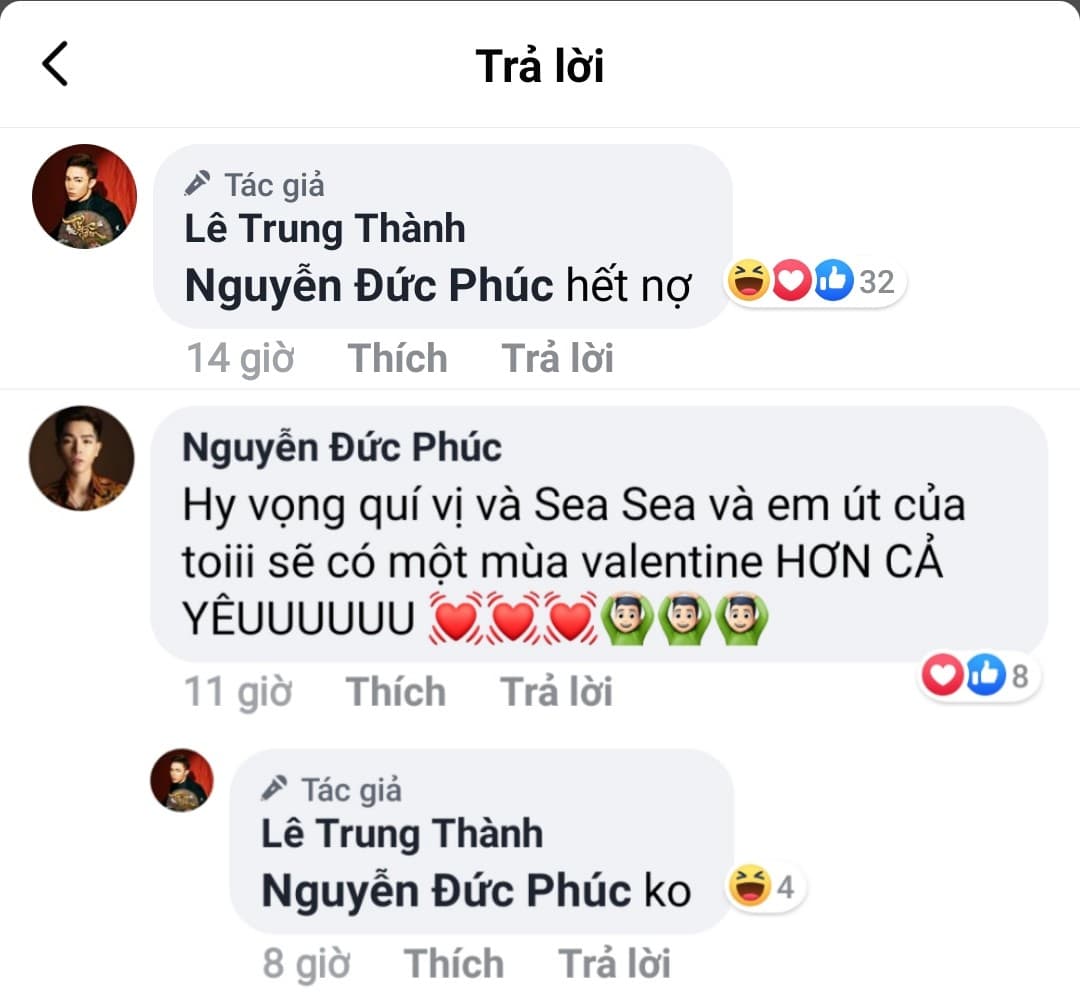Like the "ko" reply comment
The width and height of the screenshot is (1080, 1005).
(x=453, y=963)
